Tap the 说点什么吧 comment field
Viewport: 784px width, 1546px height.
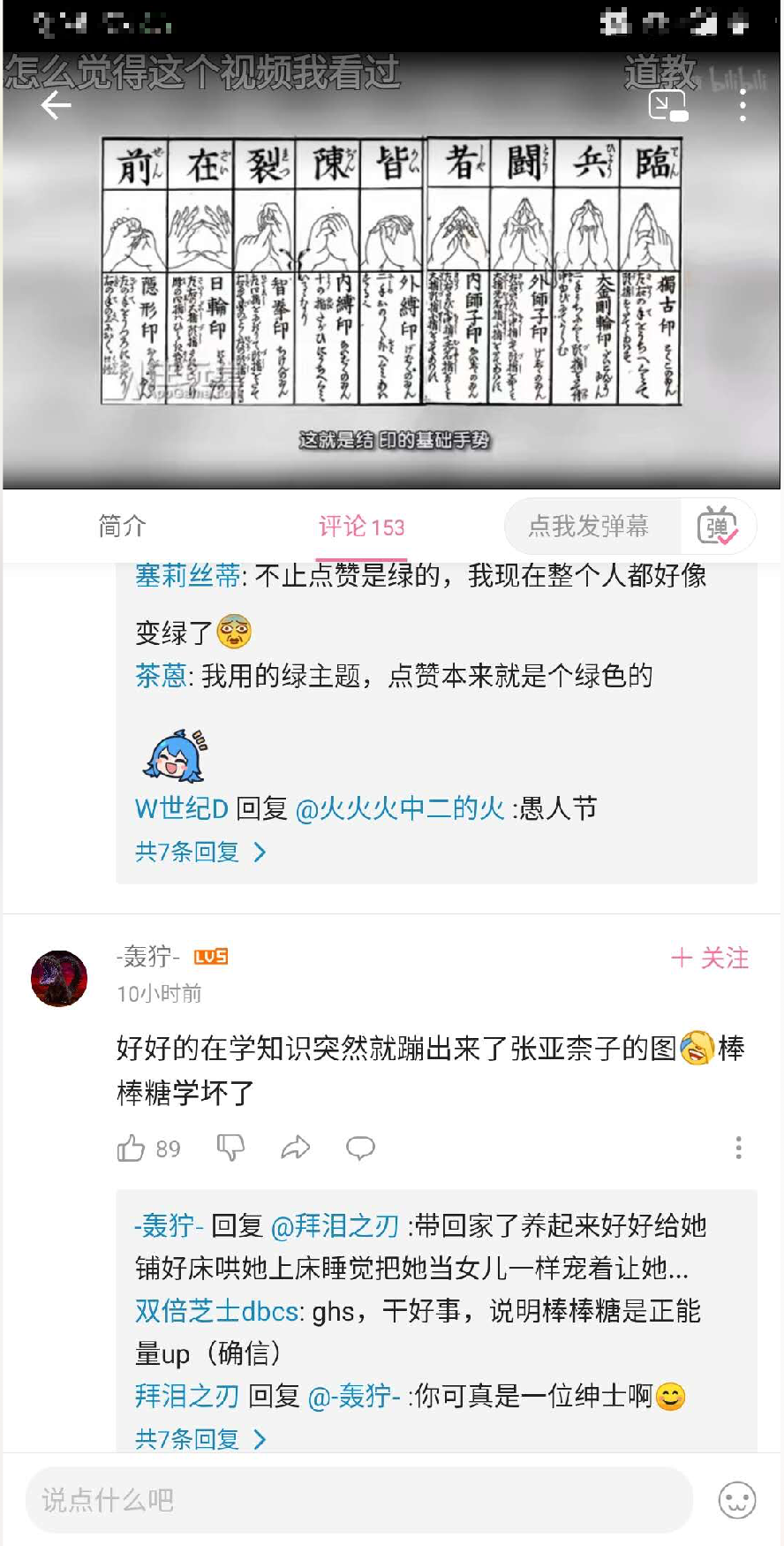(x=359, y=1500)
